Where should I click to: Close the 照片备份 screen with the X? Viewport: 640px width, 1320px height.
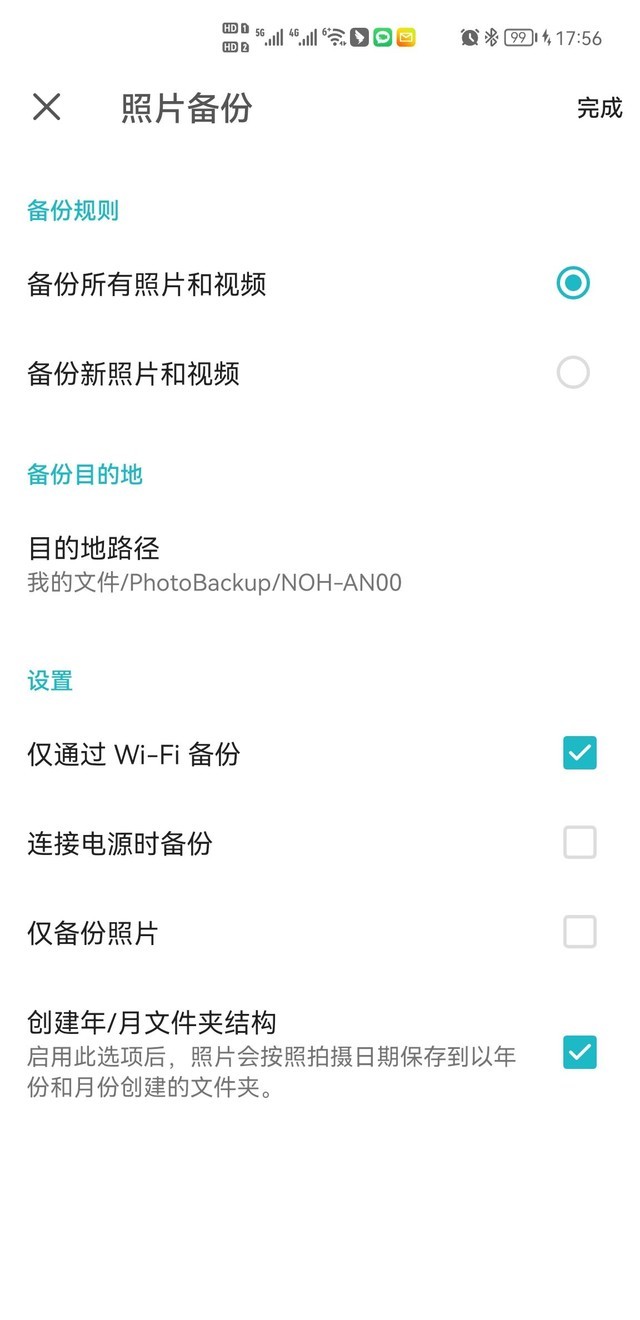tap(46, 107)
